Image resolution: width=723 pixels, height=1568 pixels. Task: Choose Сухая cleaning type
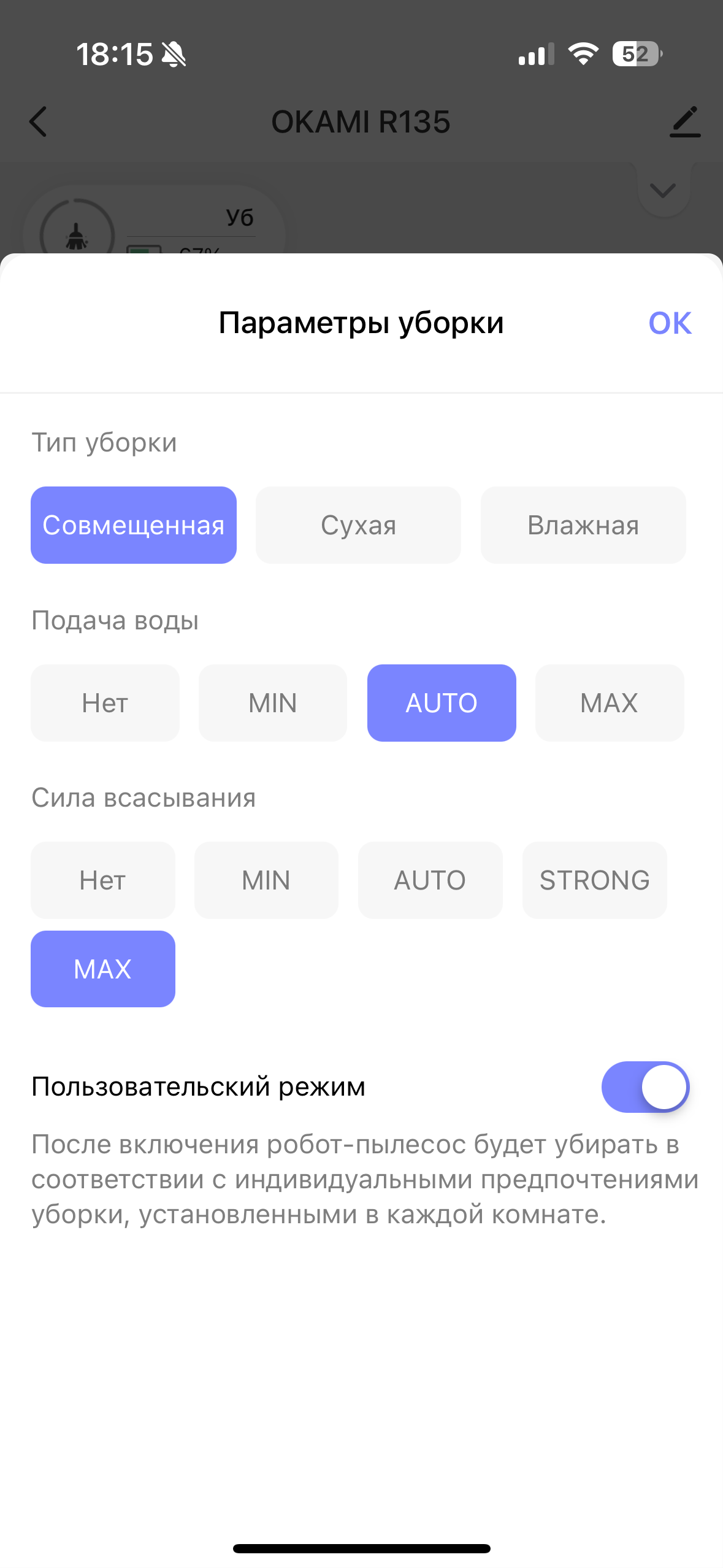coord(358,525)
